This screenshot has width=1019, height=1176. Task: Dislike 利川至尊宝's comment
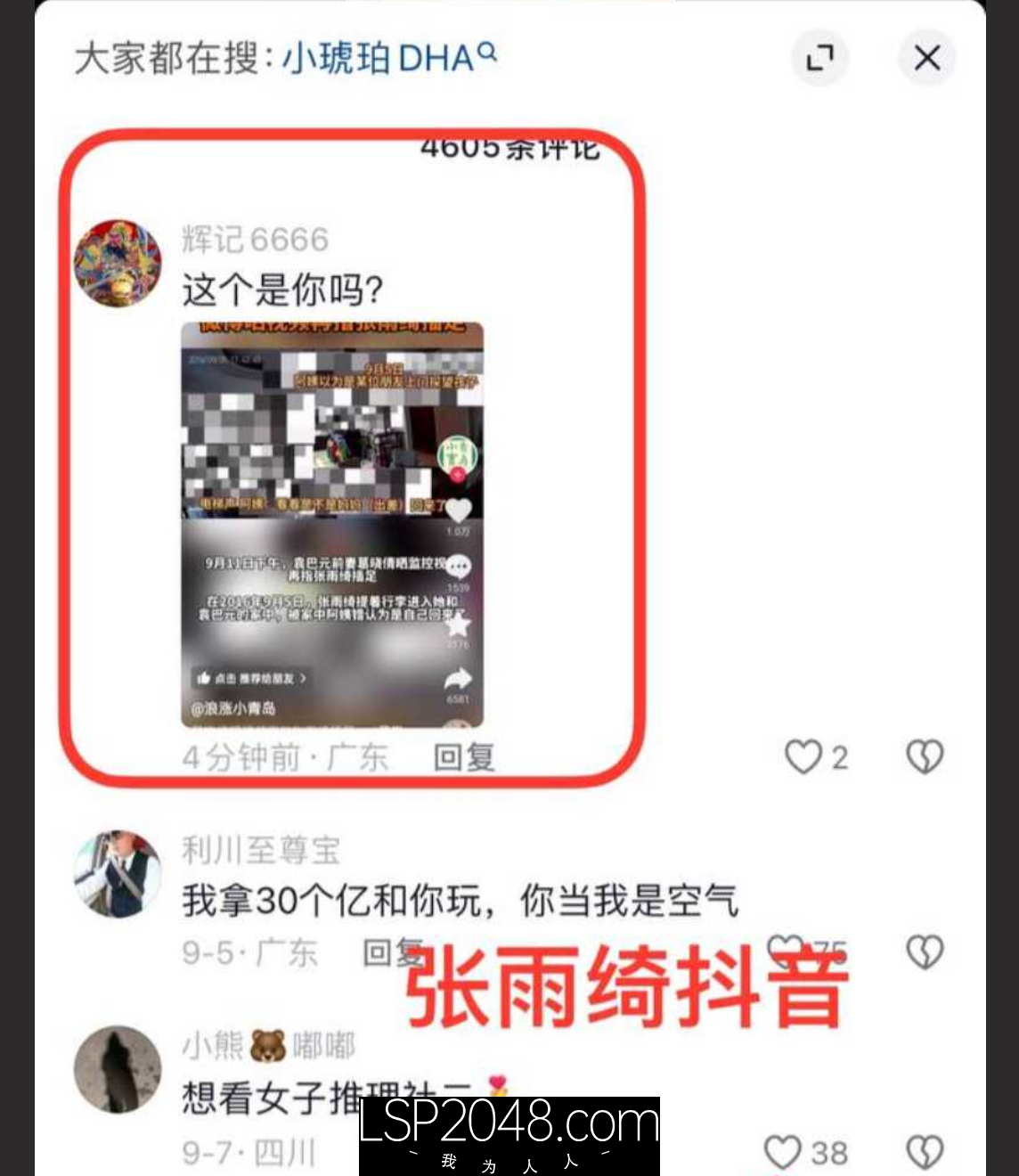click(x=925, y=951)
